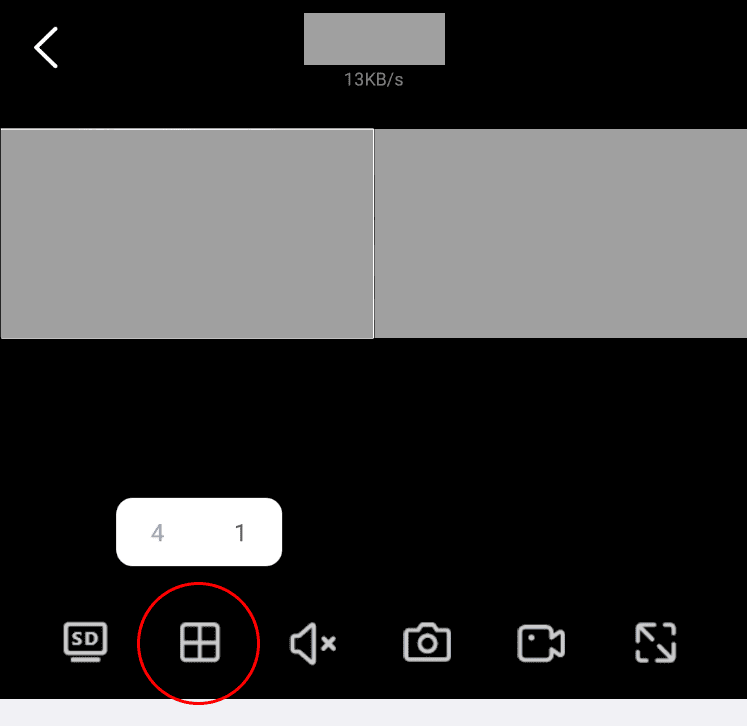Enter fullscreen with the expand icon
This screenshot has height=726, width=747.
(x=656, y=642)
